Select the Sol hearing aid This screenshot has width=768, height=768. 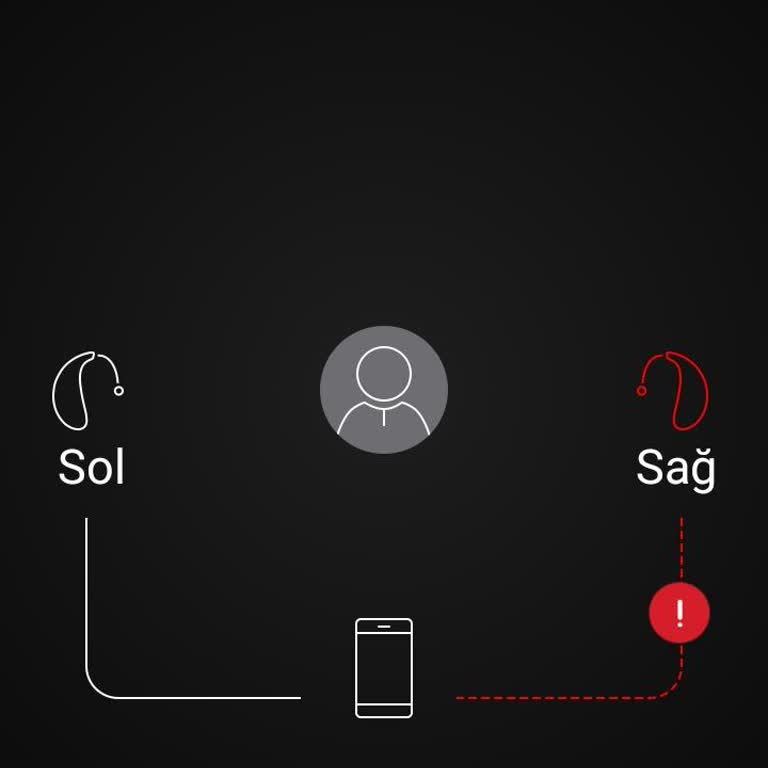coord(88,392)
